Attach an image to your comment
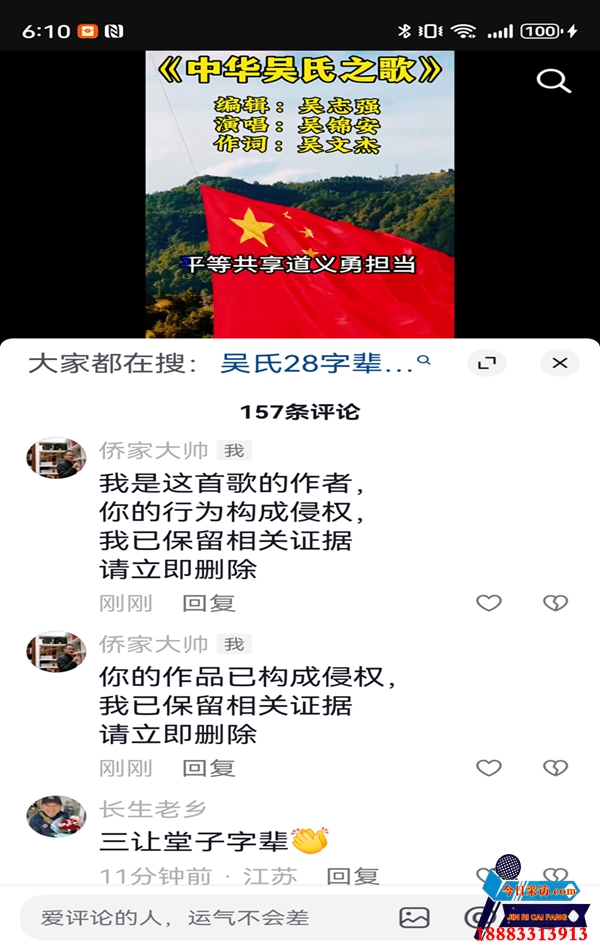 pyautogui.click(x=414, y=917)
